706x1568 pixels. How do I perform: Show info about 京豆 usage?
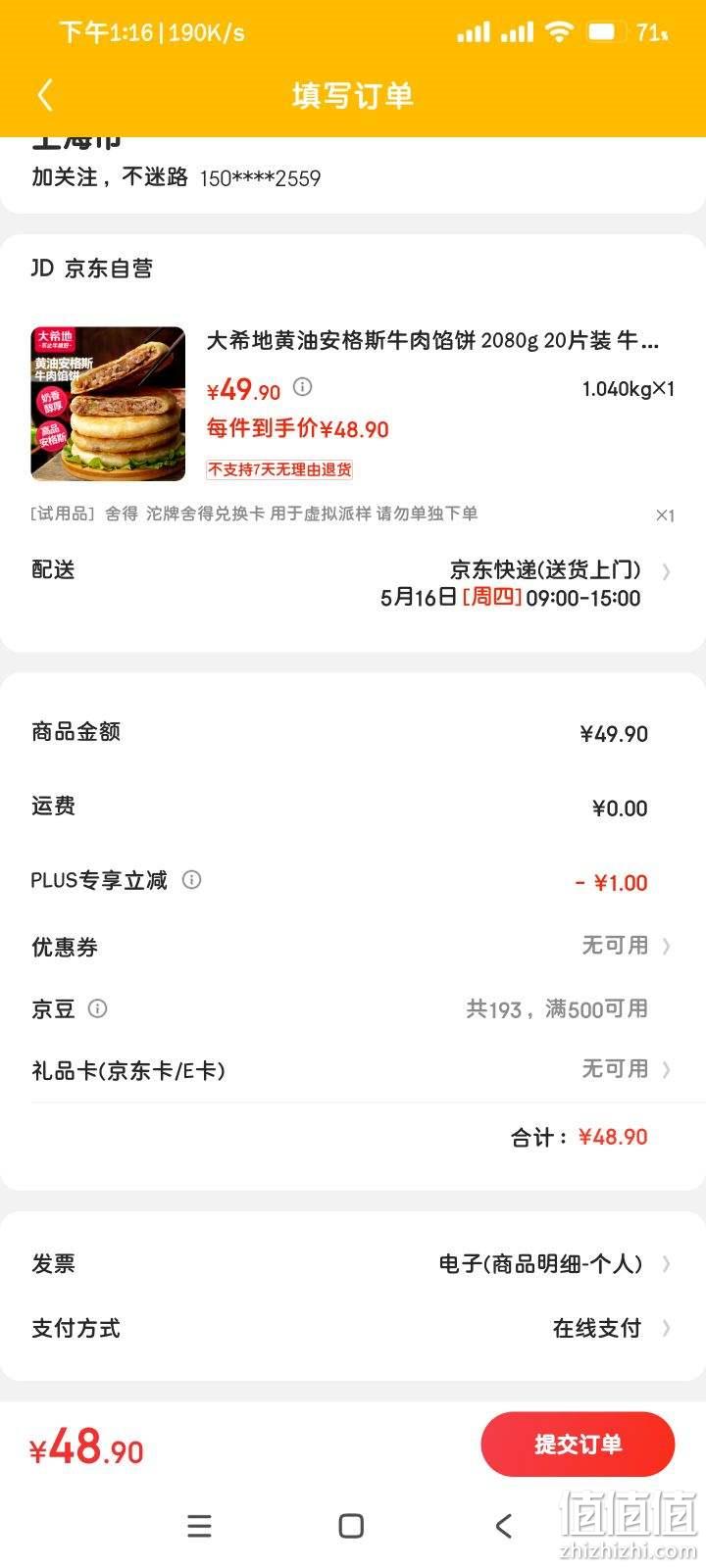coord(97,1007)
